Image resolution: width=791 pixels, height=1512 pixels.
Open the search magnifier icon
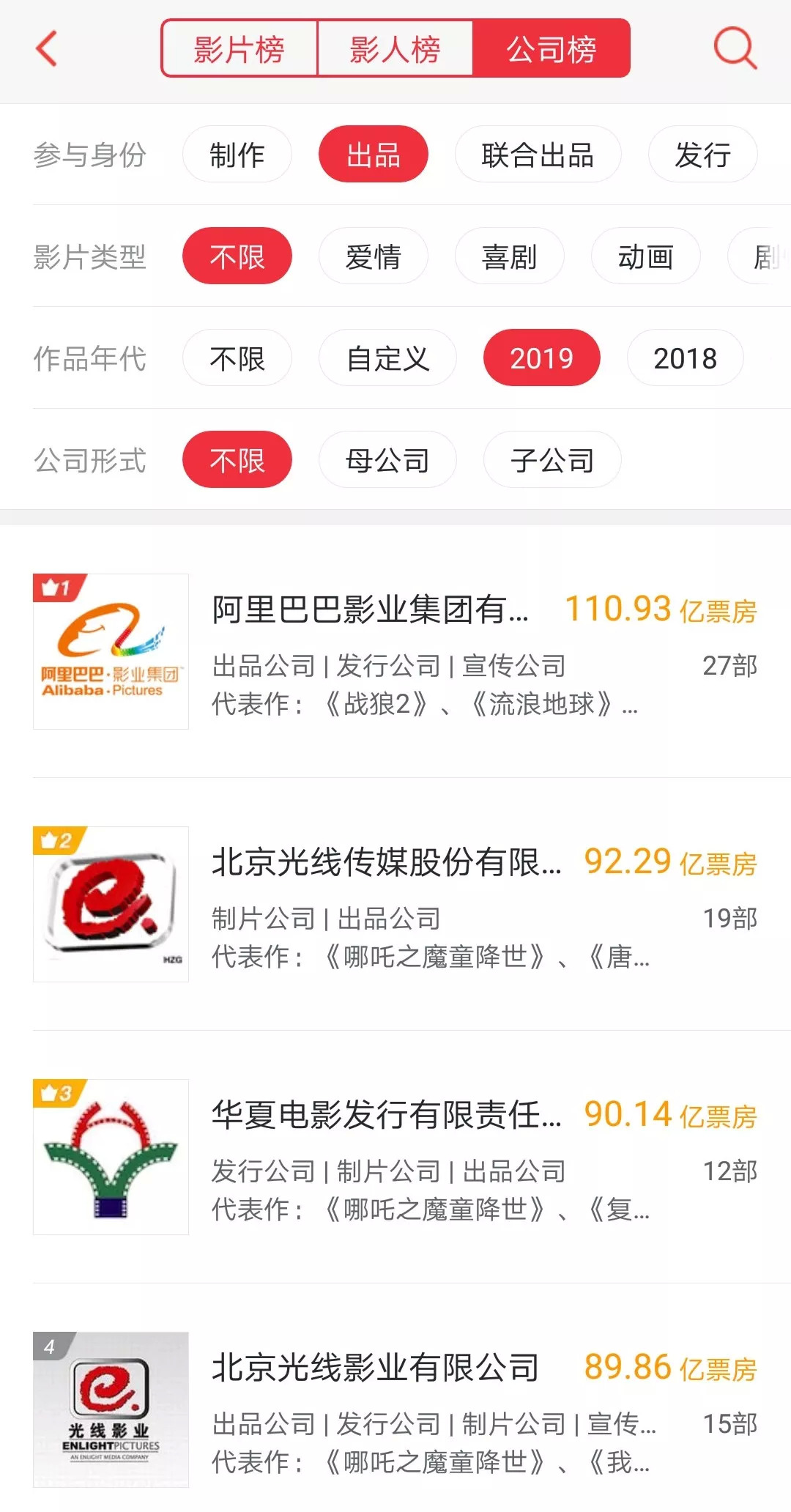pyautogui.click(x=735, y=49)
